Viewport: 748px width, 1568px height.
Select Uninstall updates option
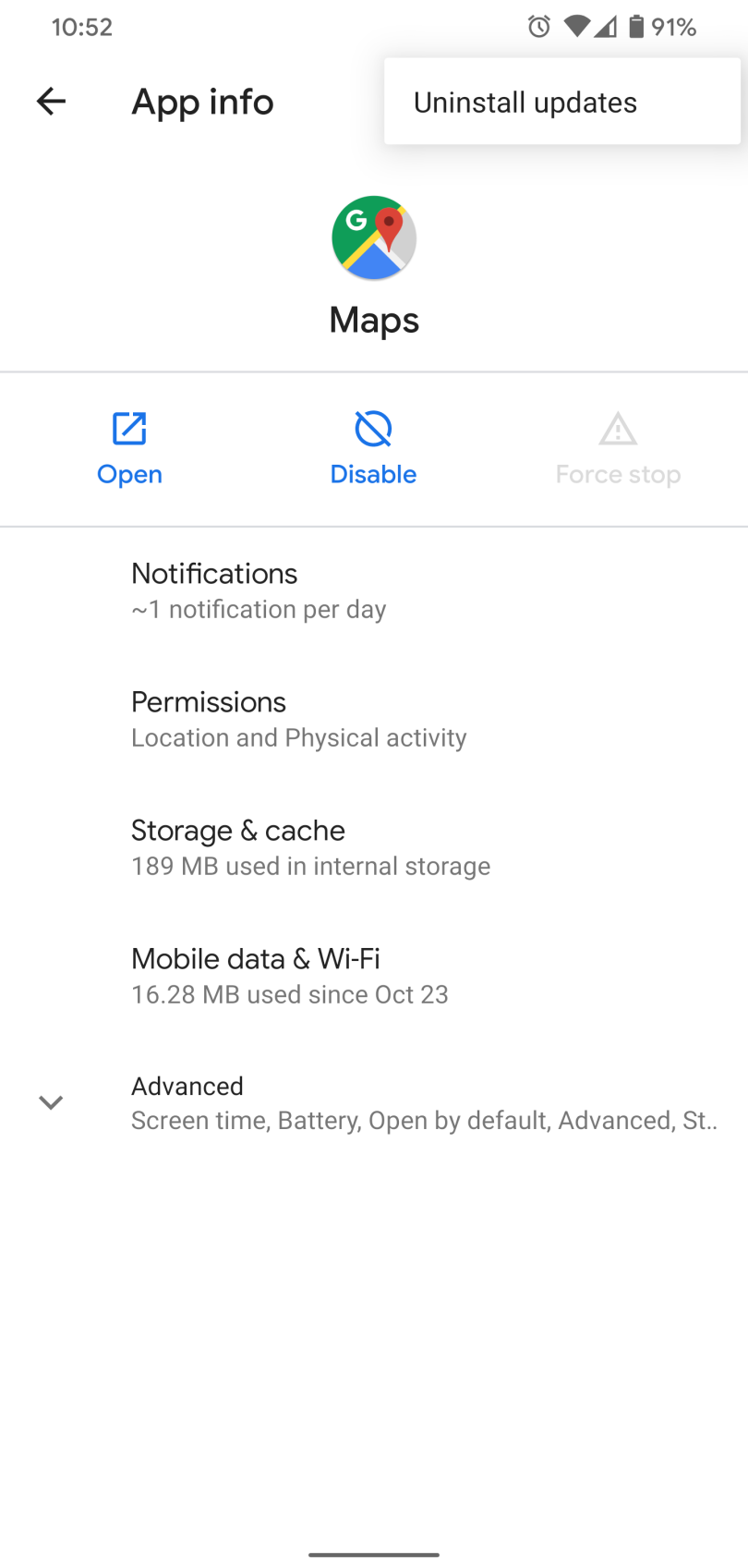[x=525, y=103]
